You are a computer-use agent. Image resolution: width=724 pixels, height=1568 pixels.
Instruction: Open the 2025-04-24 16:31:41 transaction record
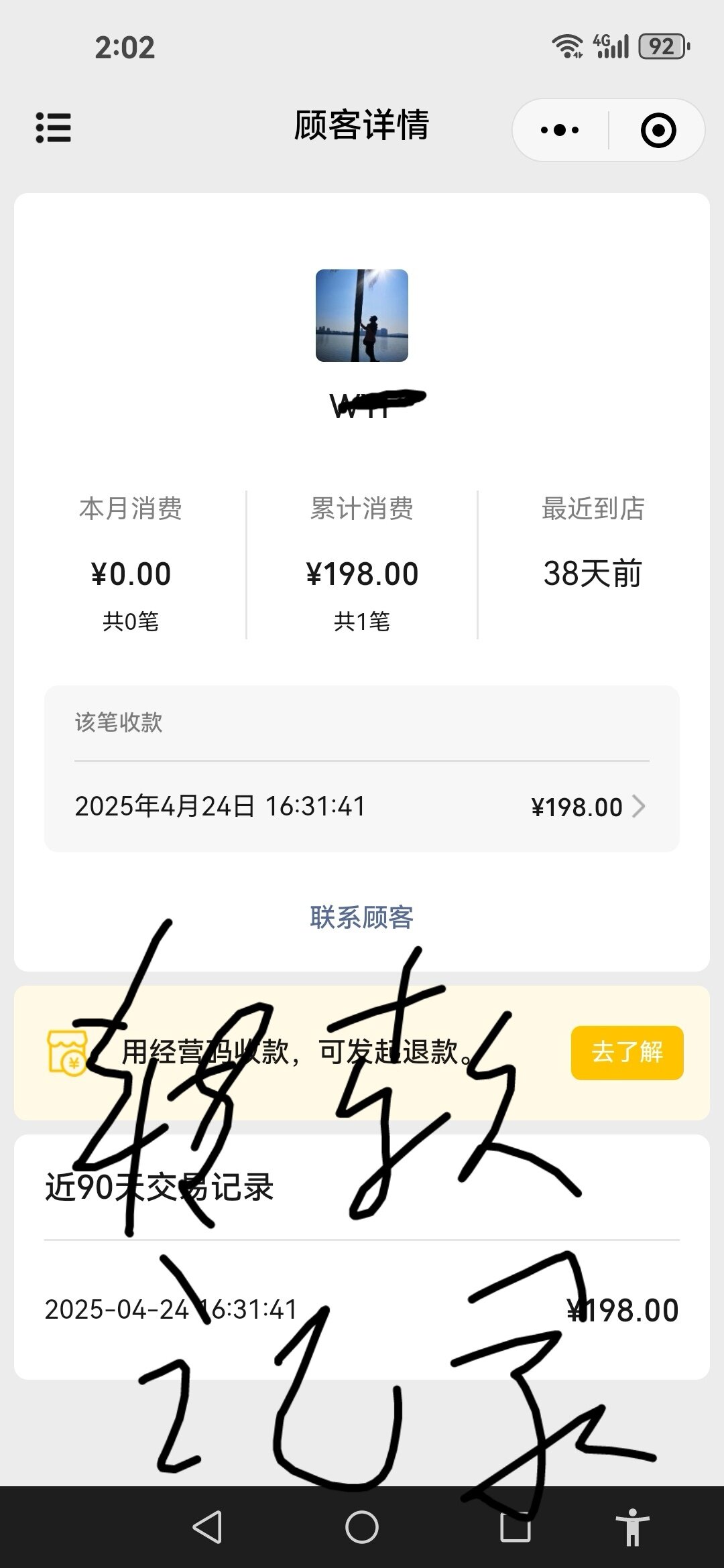coord(362,1309)
